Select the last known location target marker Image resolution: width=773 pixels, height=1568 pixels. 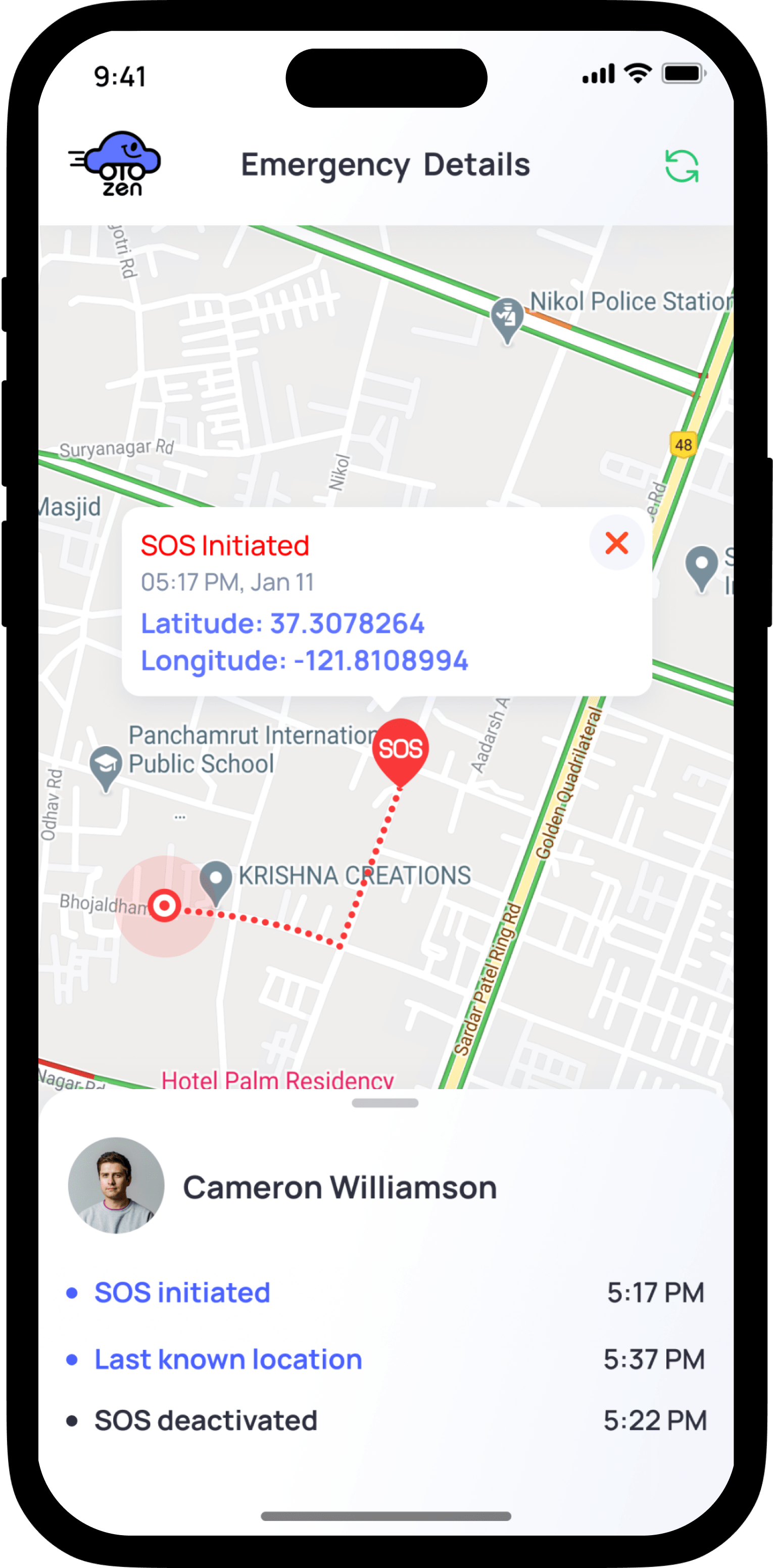coord(164,906)
